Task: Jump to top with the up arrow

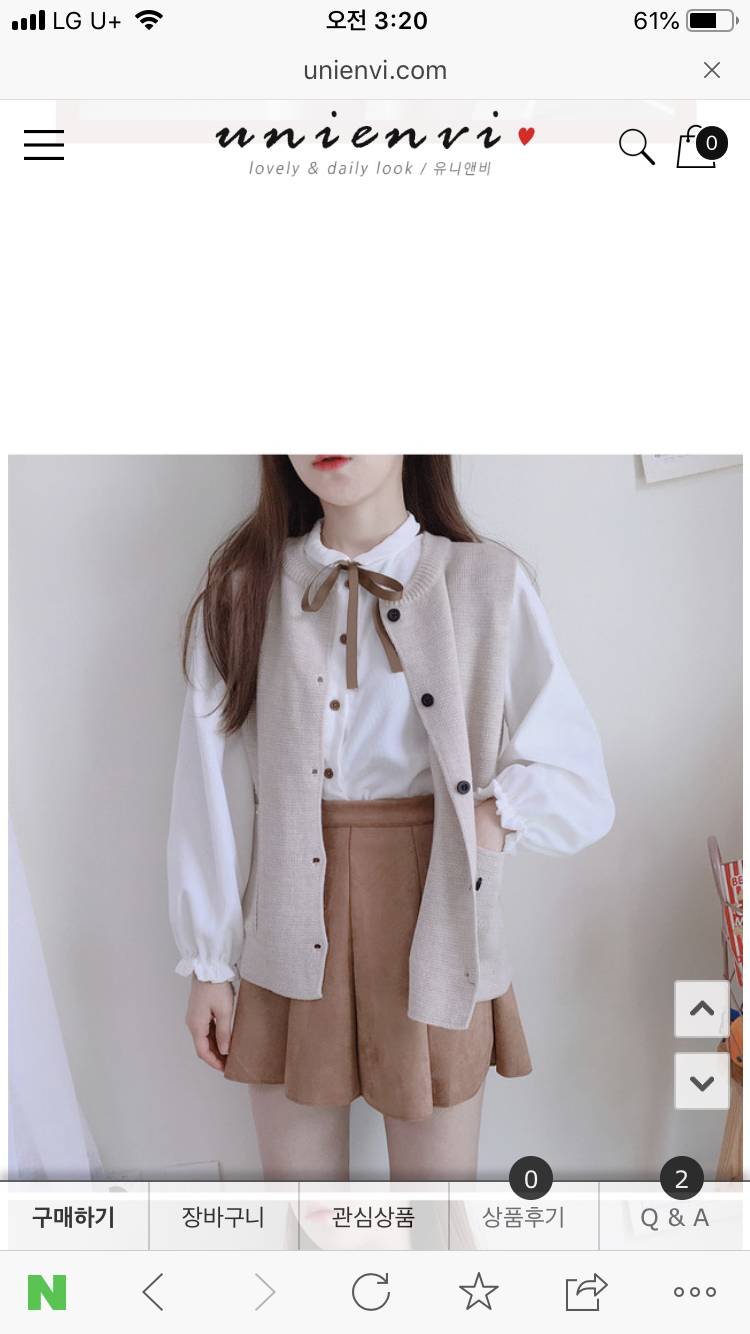Action: (702, 1009)
